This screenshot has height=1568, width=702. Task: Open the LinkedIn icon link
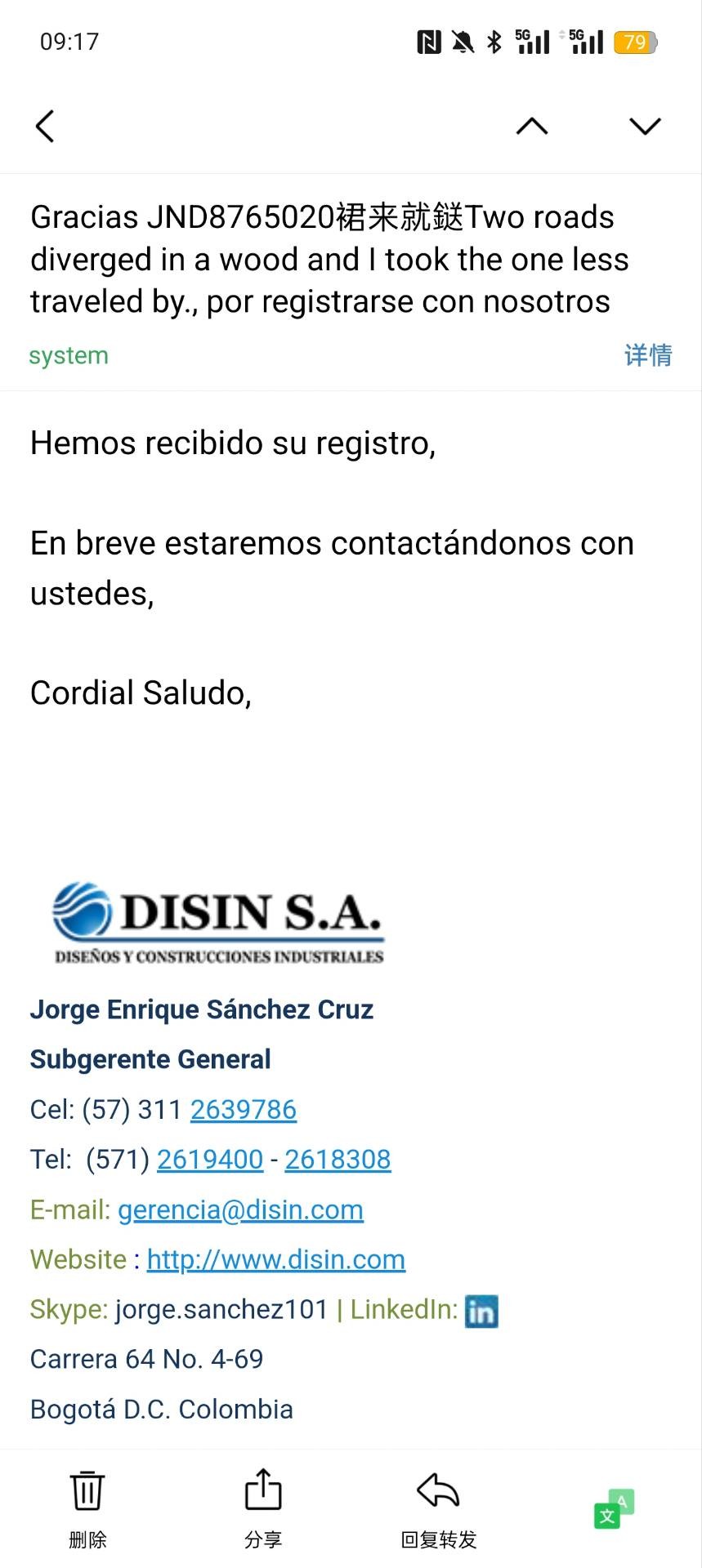coord(481,1312)
